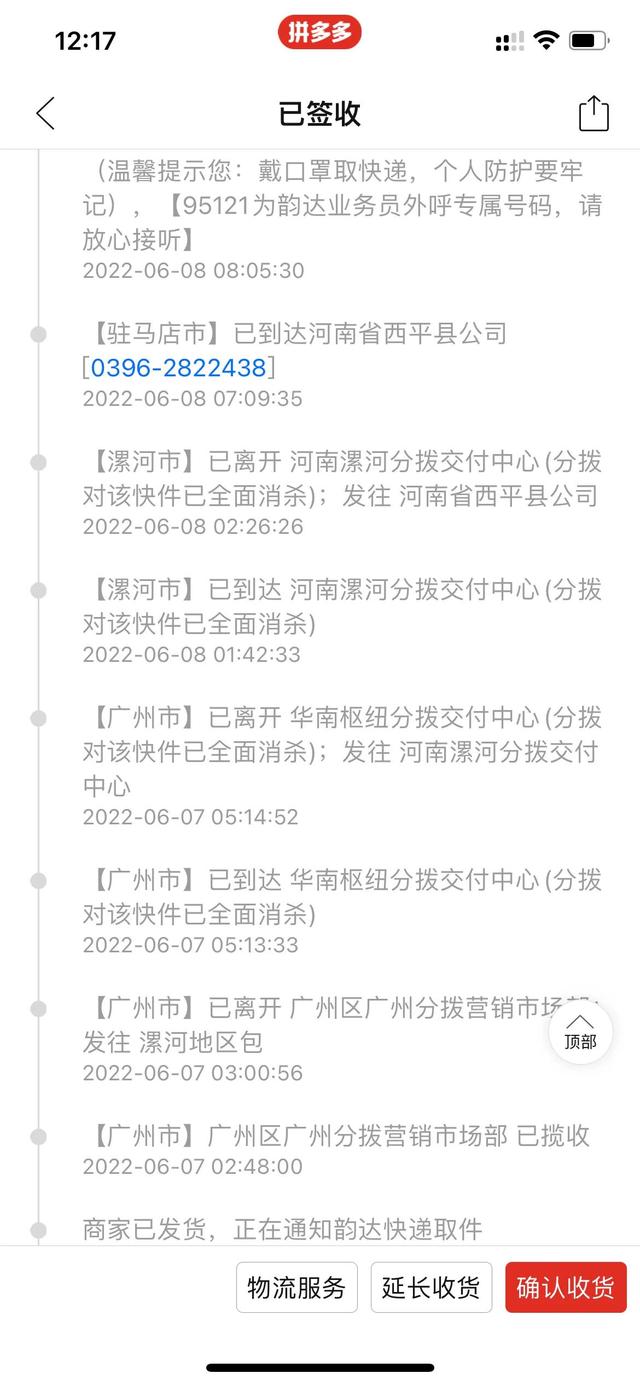Confirm receipt with 确认收货 button

[x=565, y=1287]
